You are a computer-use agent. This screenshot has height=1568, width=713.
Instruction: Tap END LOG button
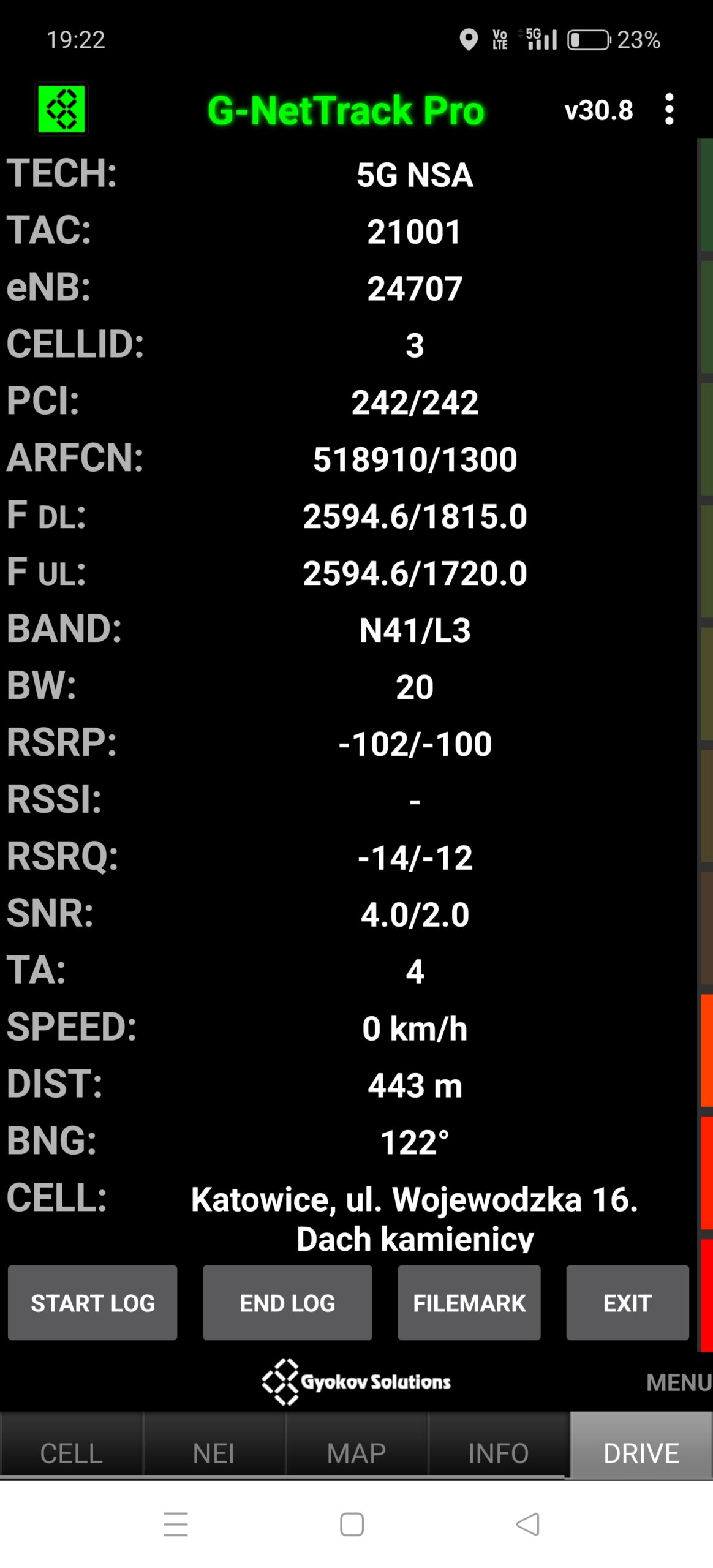pos(287,1303)
